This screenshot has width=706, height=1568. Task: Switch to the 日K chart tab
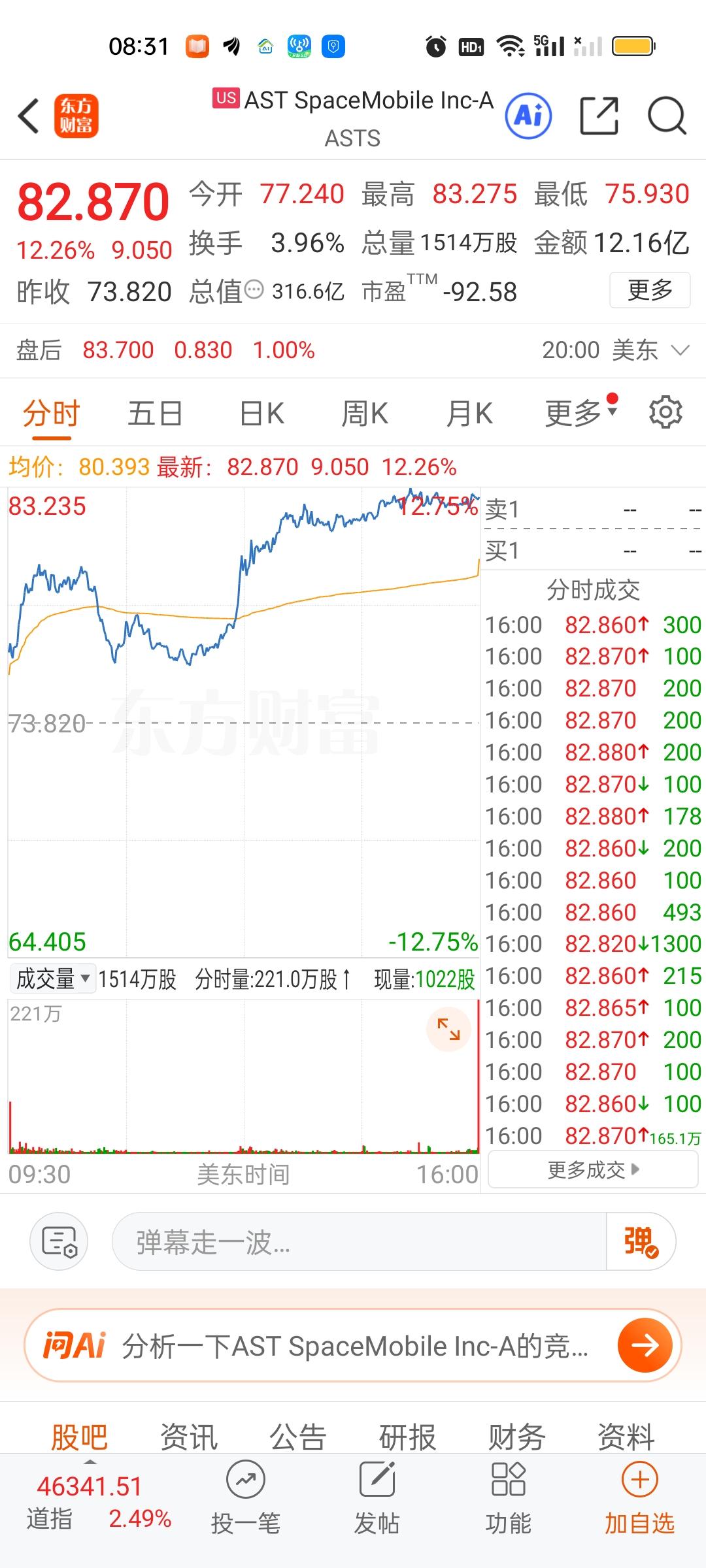[260, 412]
